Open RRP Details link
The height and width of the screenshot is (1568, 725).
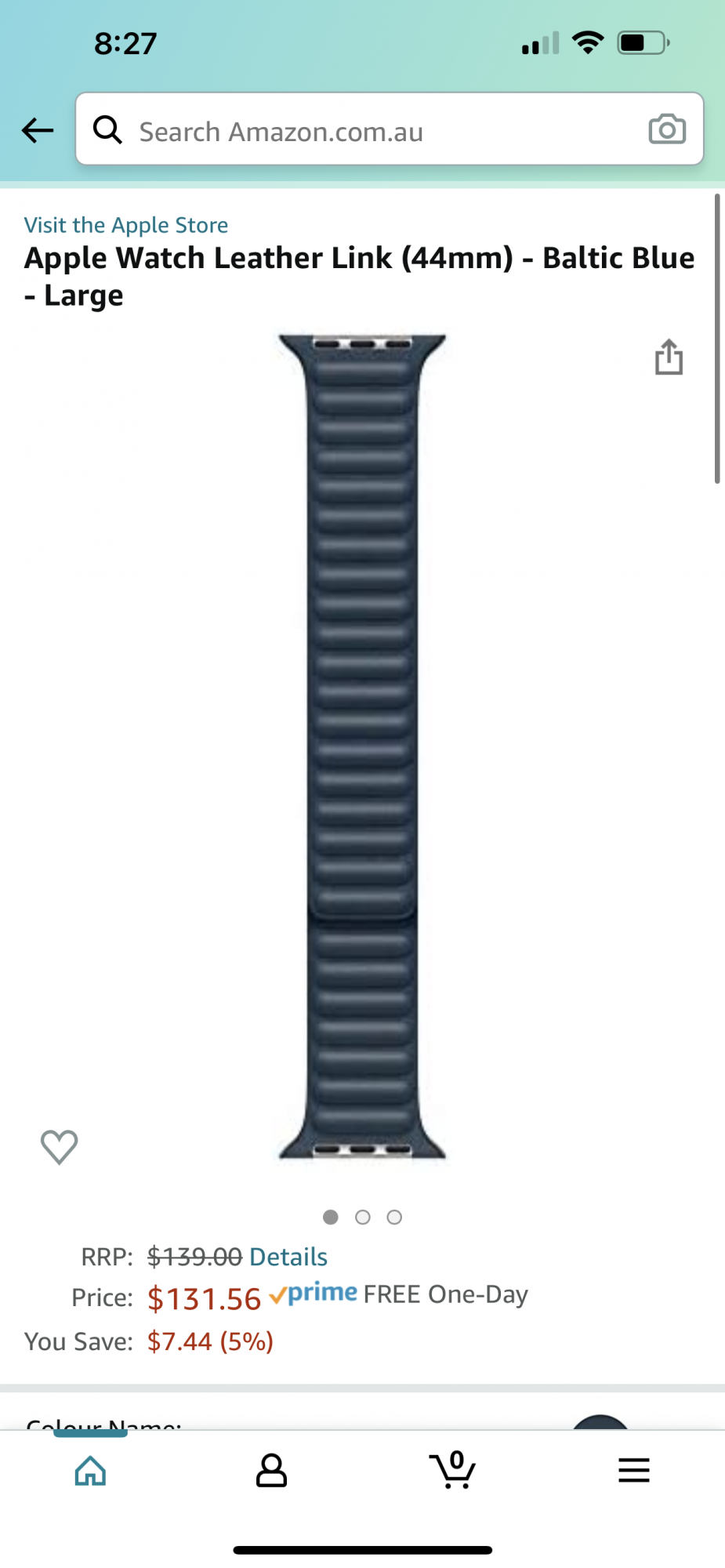tap(288, 1257)
